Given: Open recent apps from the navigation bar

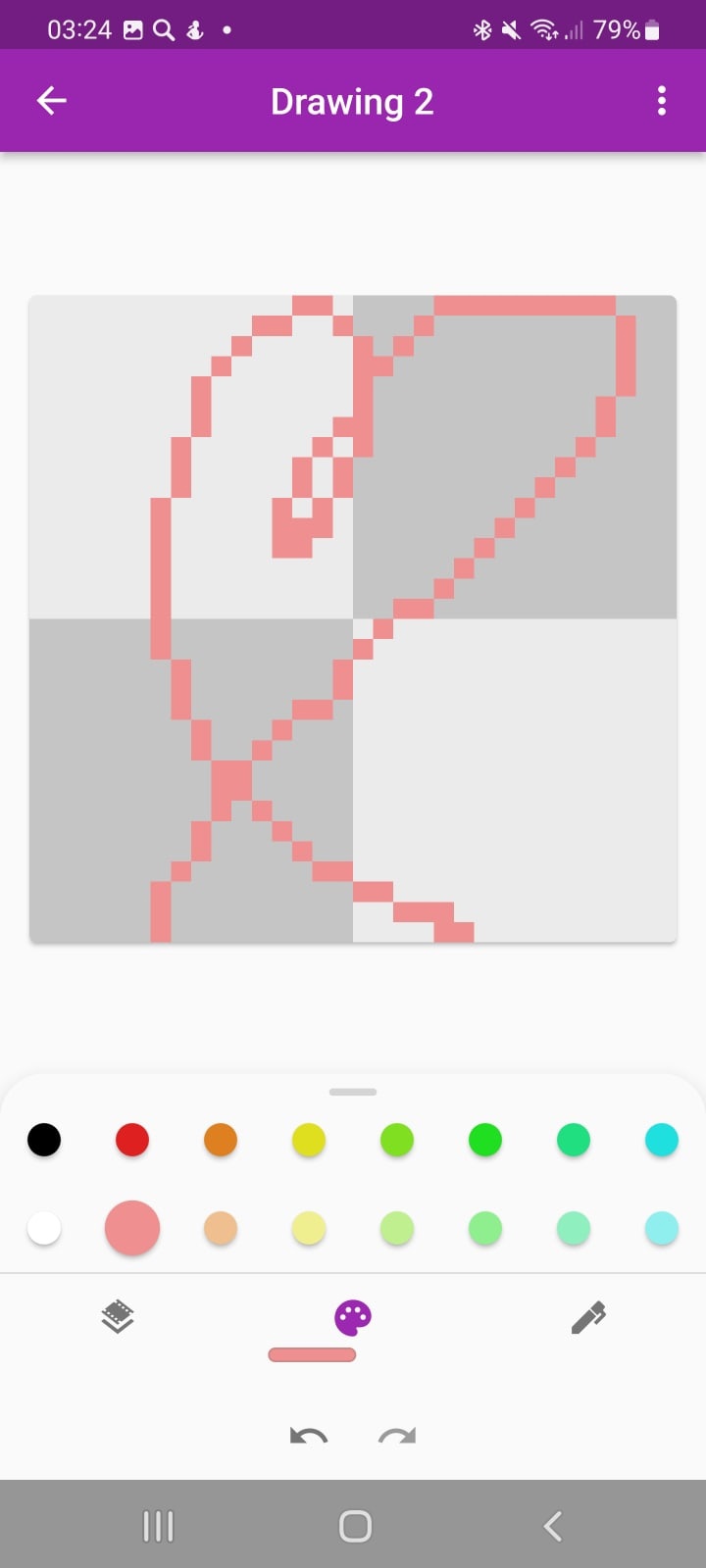Looking at the screenshot, I should point(158,1526).
